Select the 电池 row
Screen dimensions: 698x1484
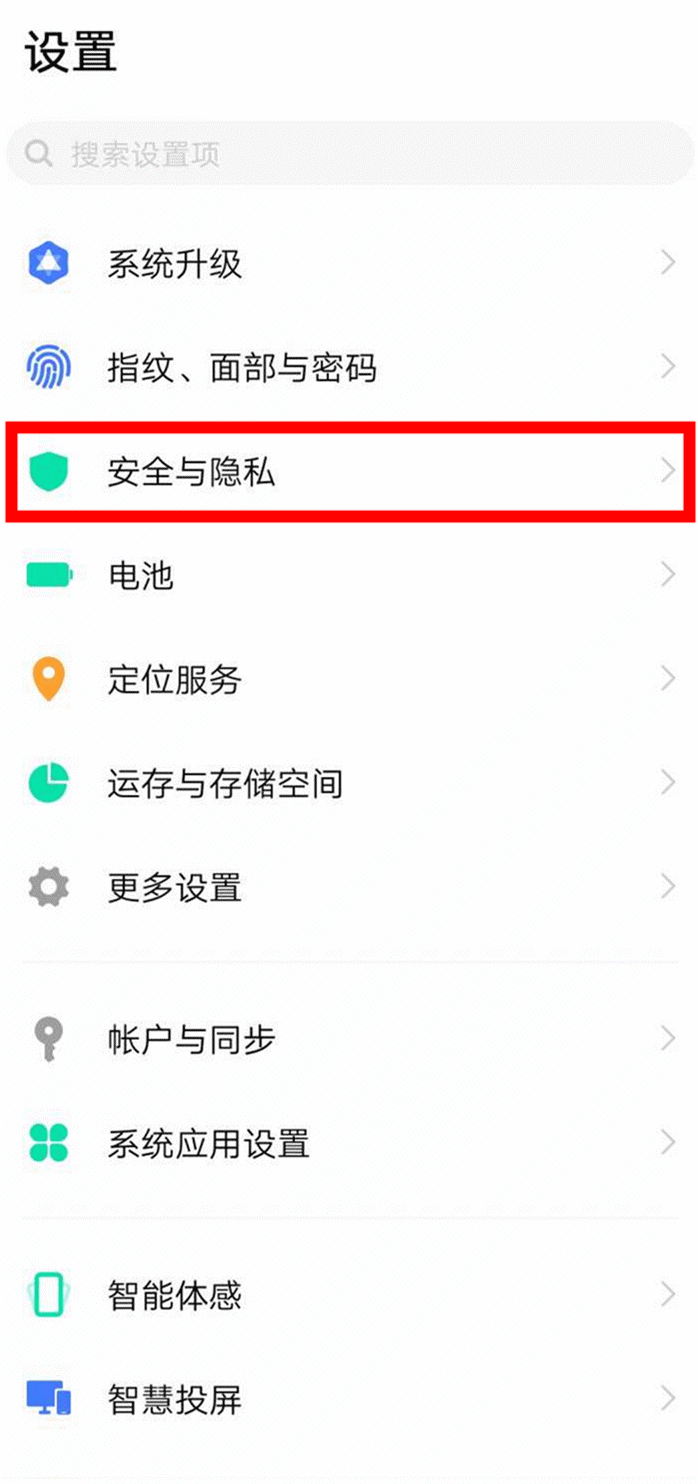click(349, 576)
